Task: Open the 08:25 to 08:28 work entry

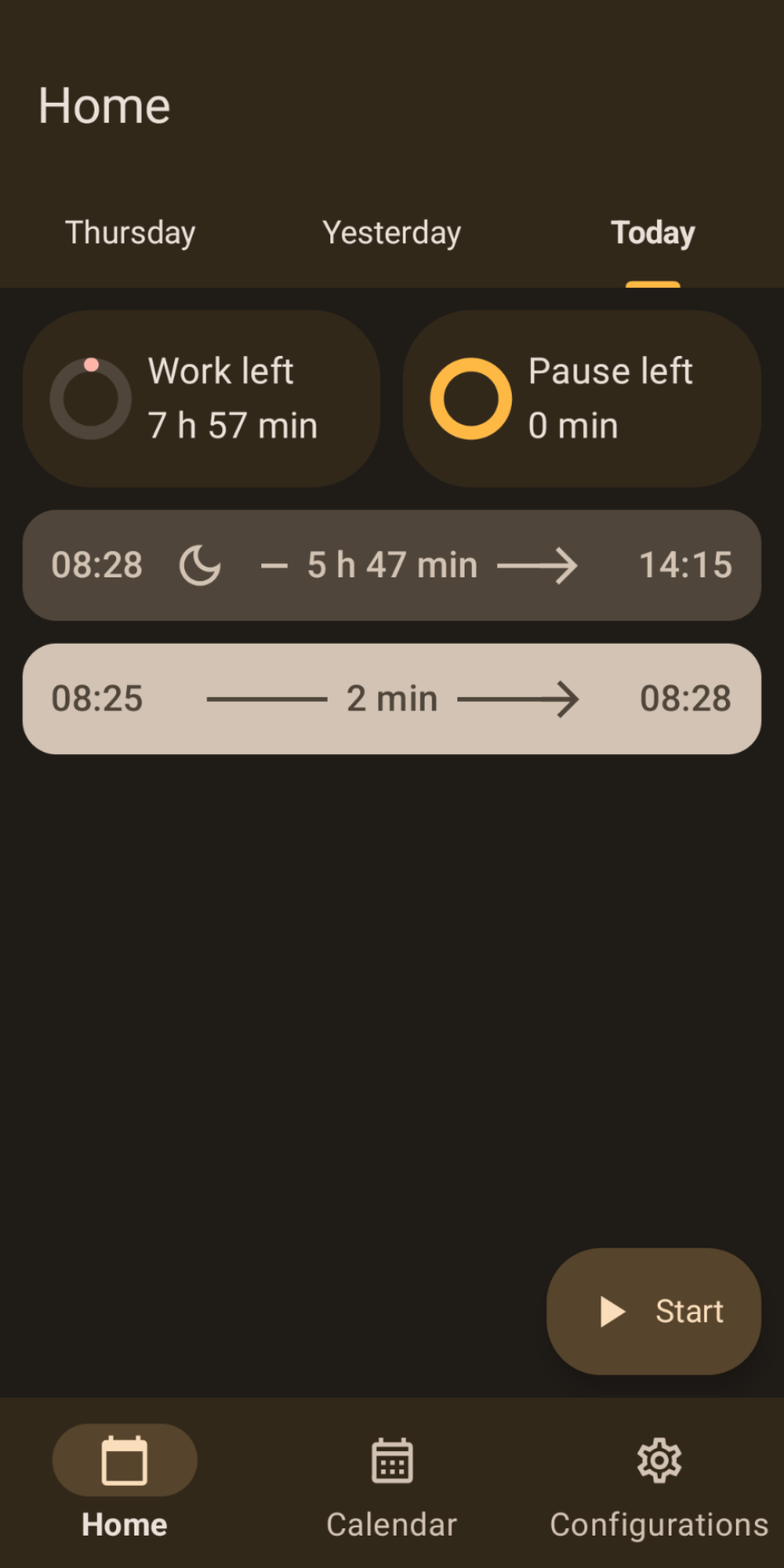Action: (x=392, y=699)
